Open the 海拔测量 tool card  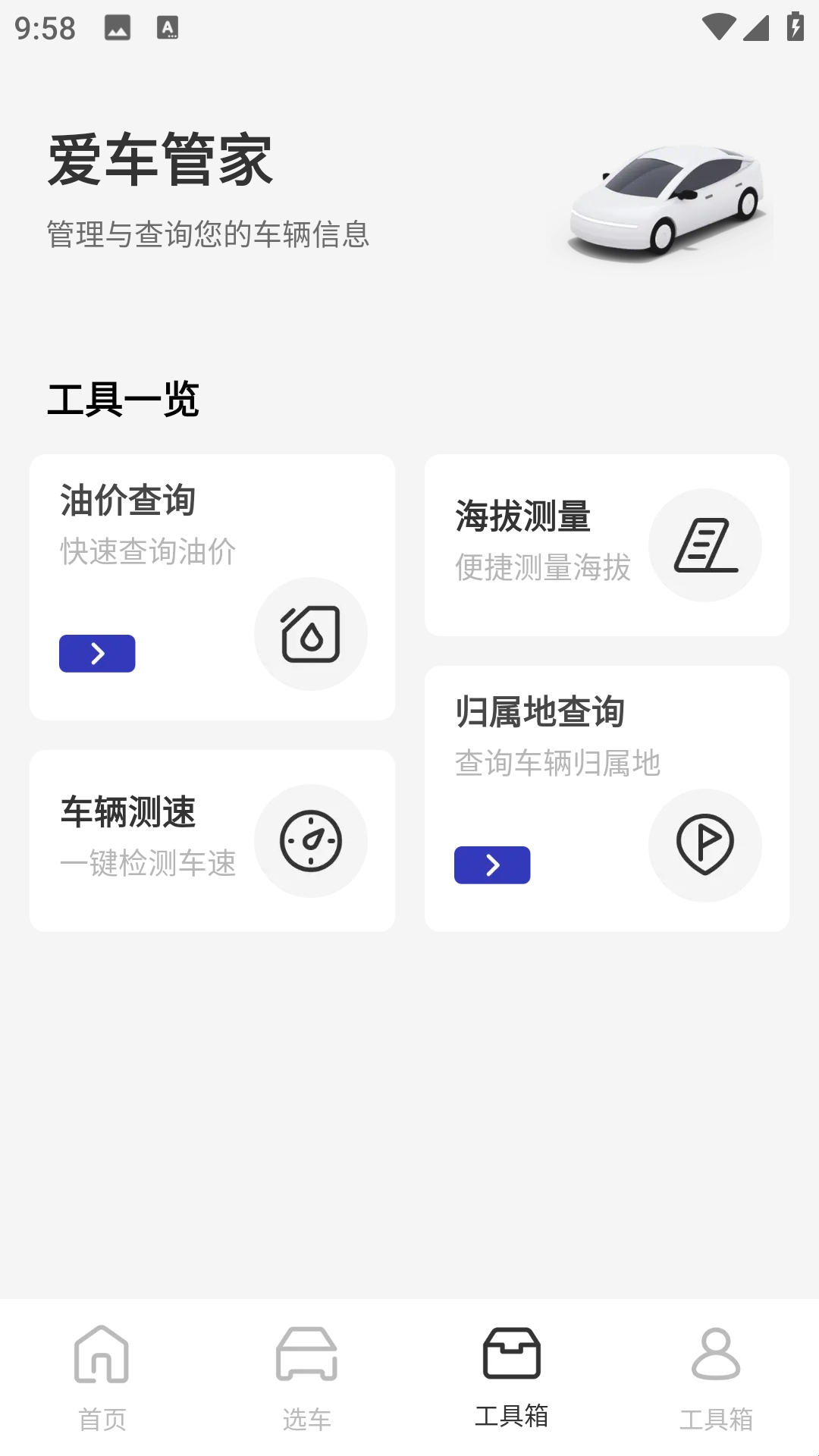point(607,544)
